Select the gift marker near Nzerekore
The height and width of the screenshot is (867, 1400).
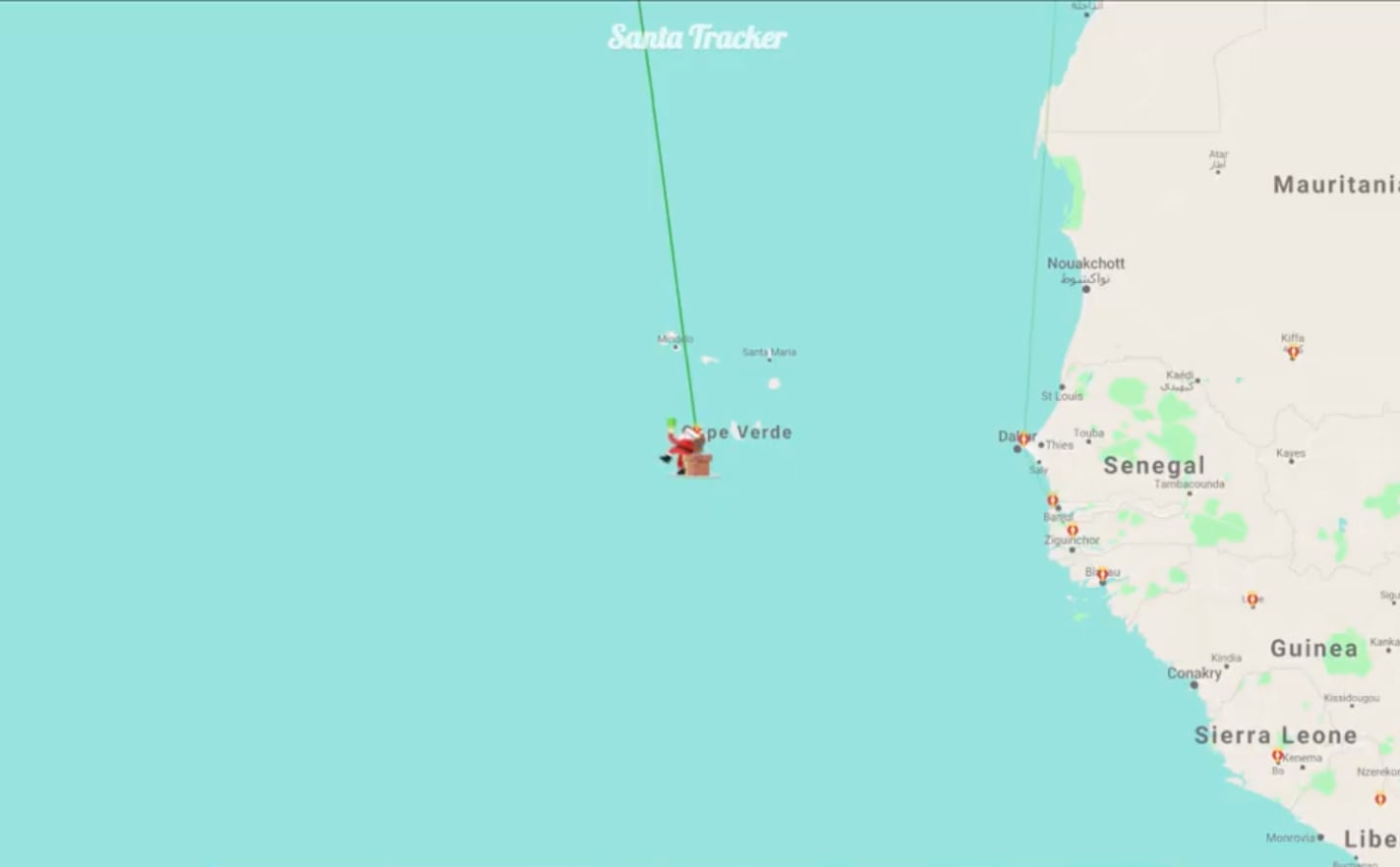pyautogui.click(x=1380, y=798)
